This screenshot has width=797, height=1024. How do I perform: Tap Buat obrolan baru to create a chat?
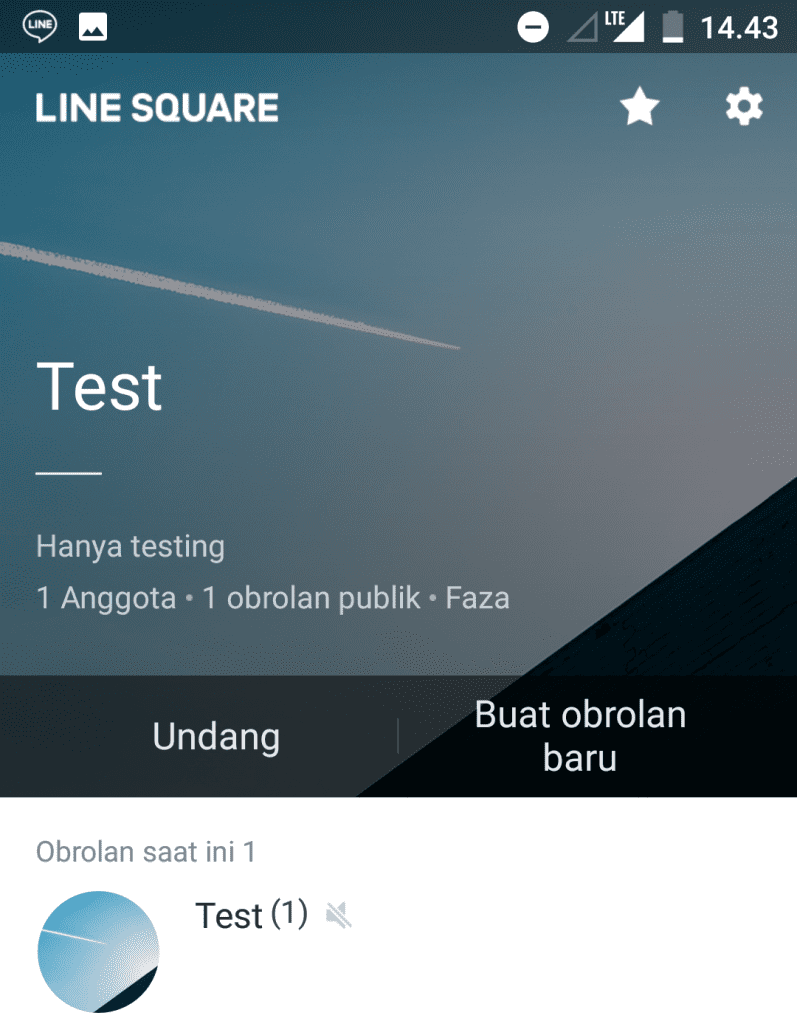tap(580, 737)
